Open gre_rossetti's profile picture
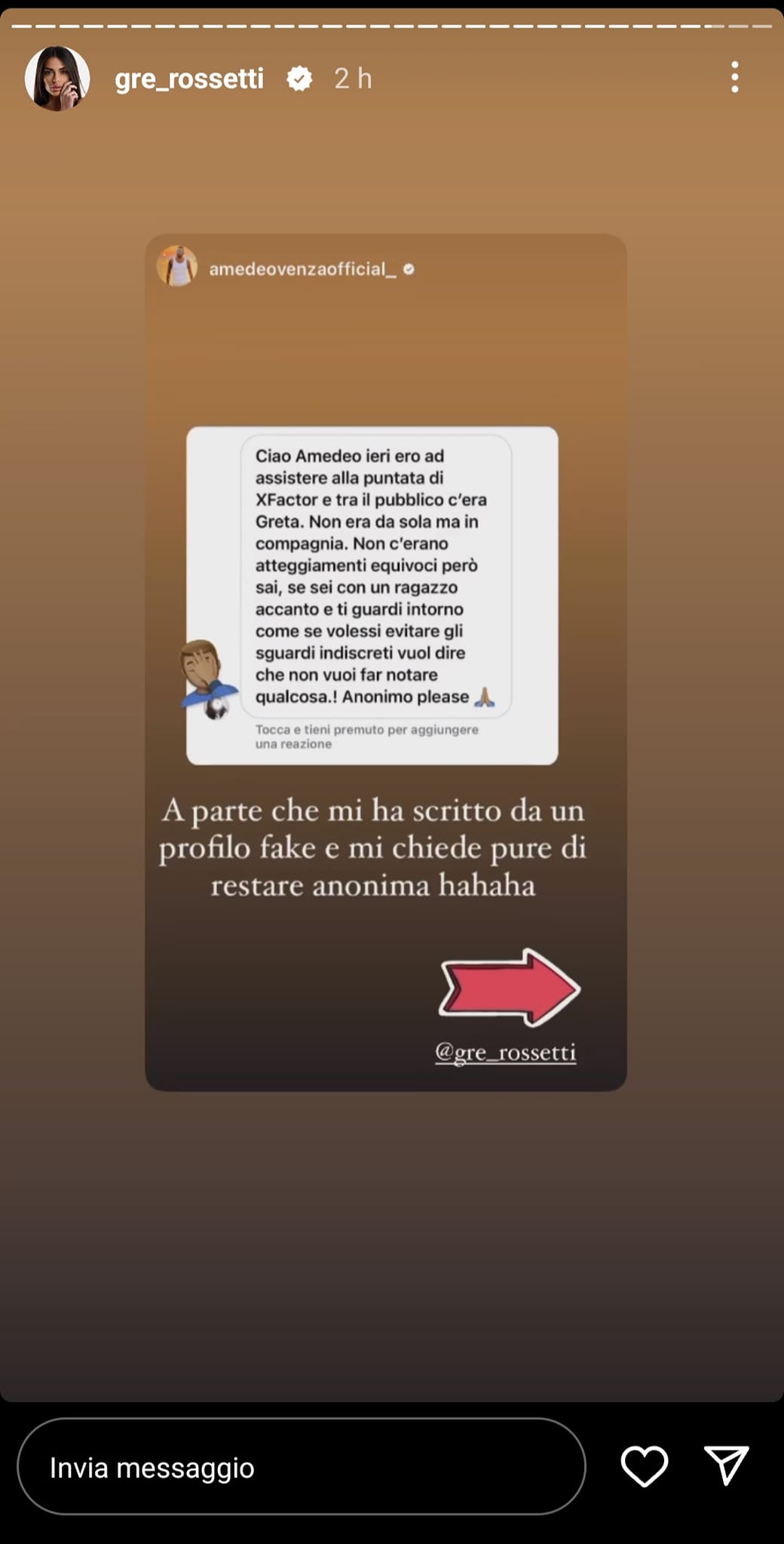Image resolution: width=784 pixels, height=1544 pixels. pyautogui.click(x=57, y=78)
